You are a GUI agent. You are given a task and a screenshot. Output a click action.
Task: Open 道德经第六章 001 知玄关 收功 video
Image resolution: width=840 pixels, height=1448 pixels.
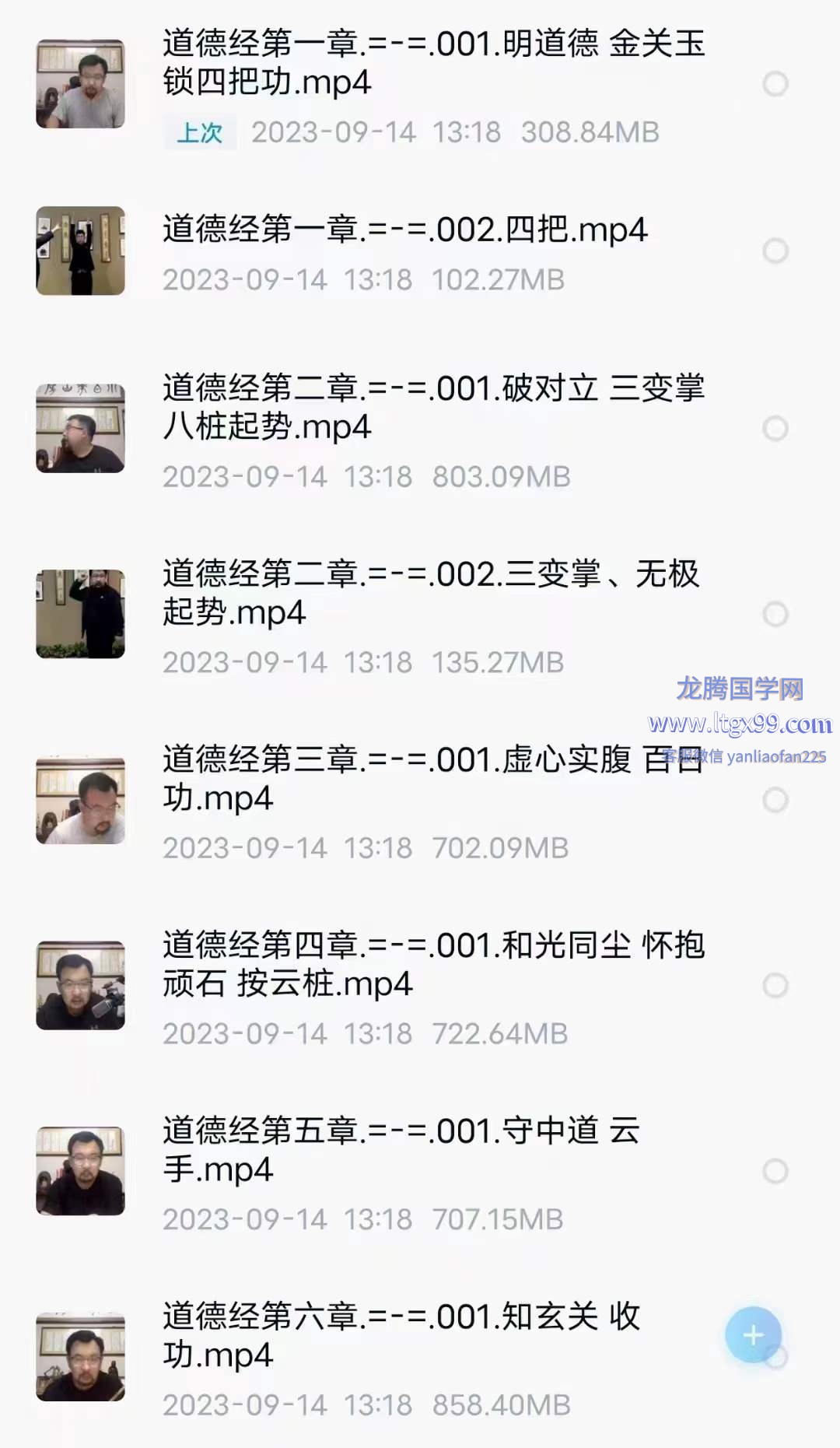(401, 1336)
